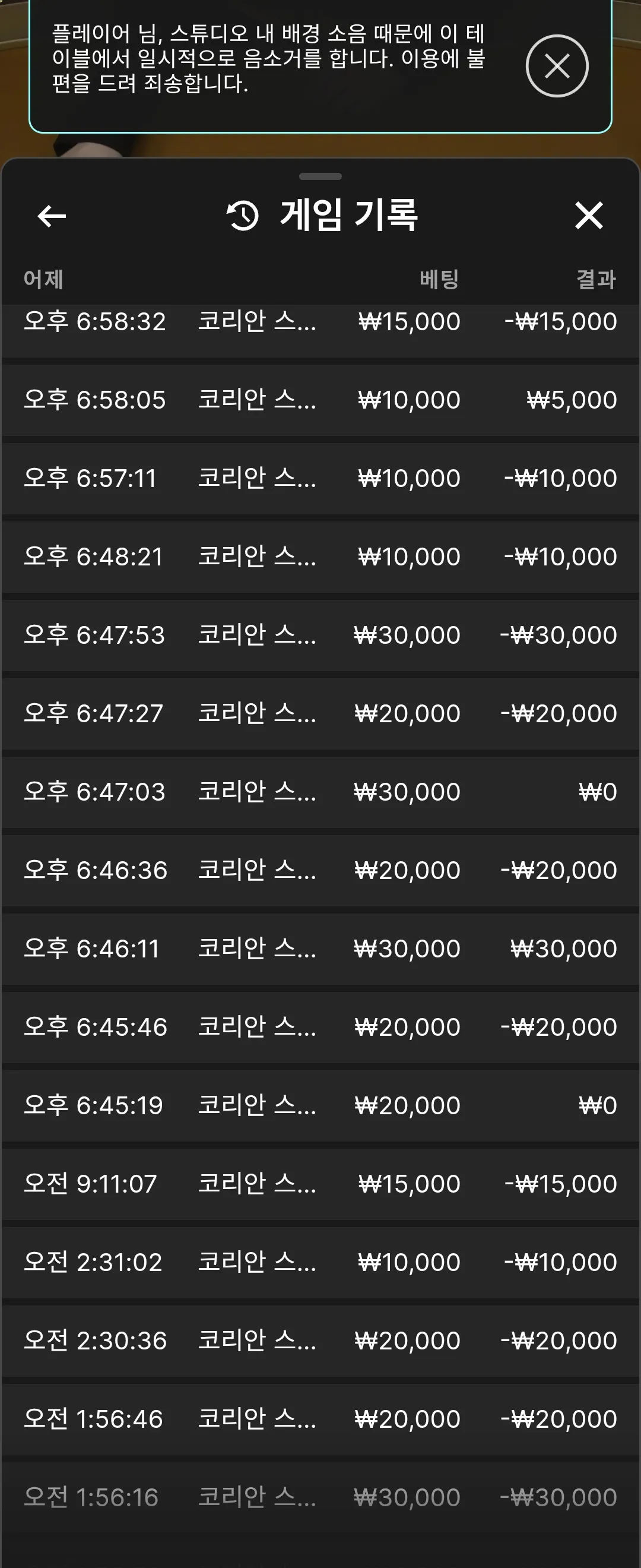View the 오후 6:47:03 bet details
641x1568 pixels.
320,792
